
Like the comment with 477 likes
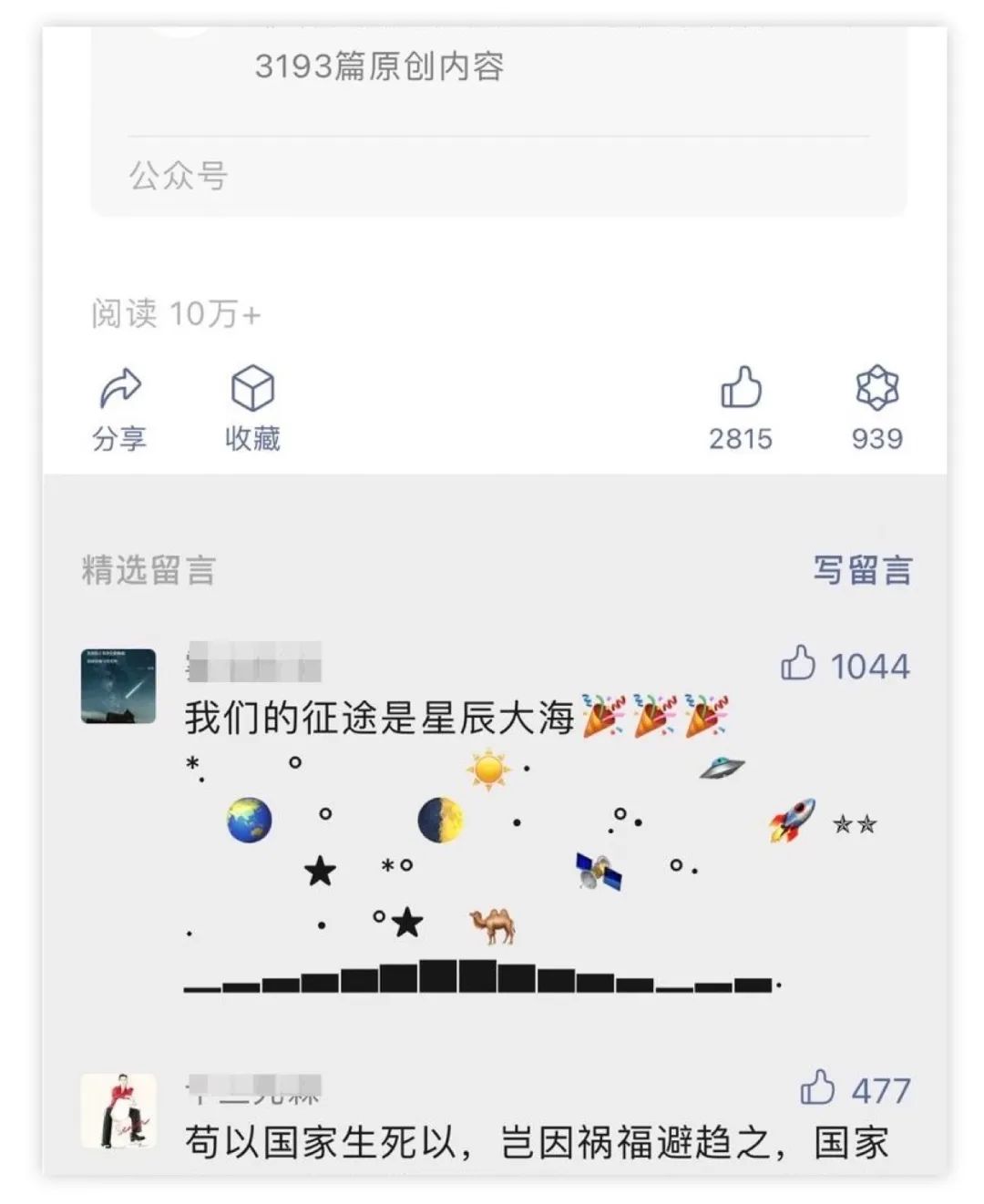point(817,1087)
